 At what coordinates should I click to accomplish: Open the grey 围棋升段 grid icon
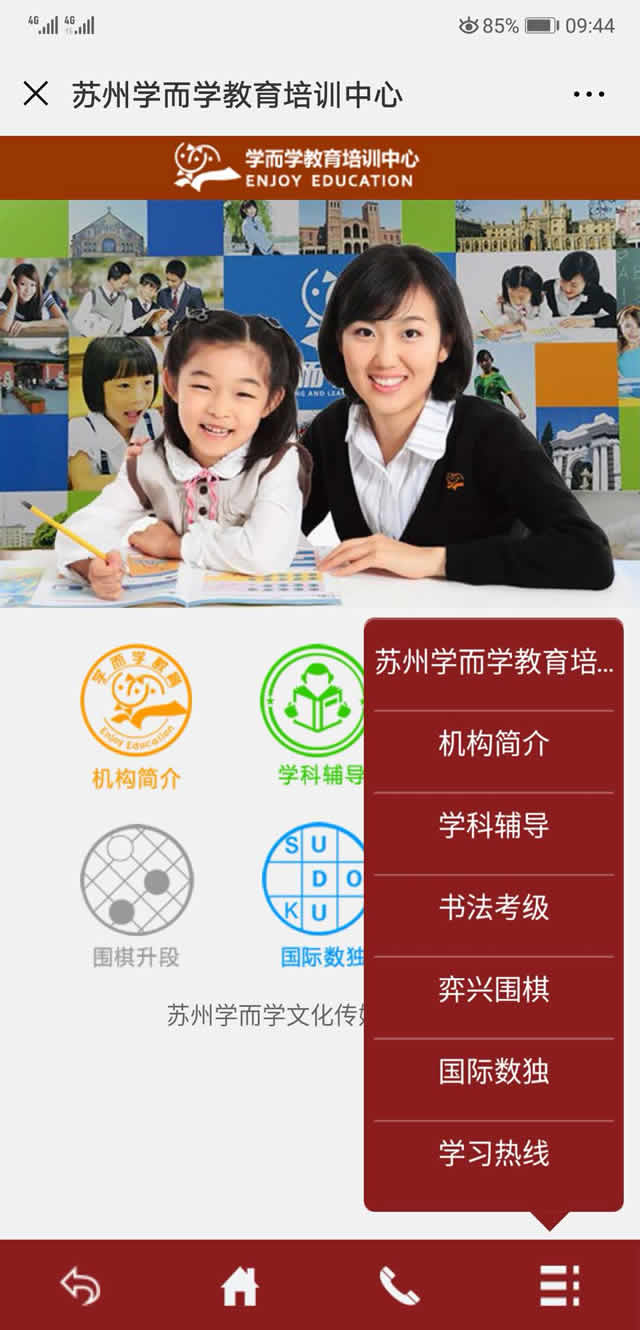pos(136,881)
